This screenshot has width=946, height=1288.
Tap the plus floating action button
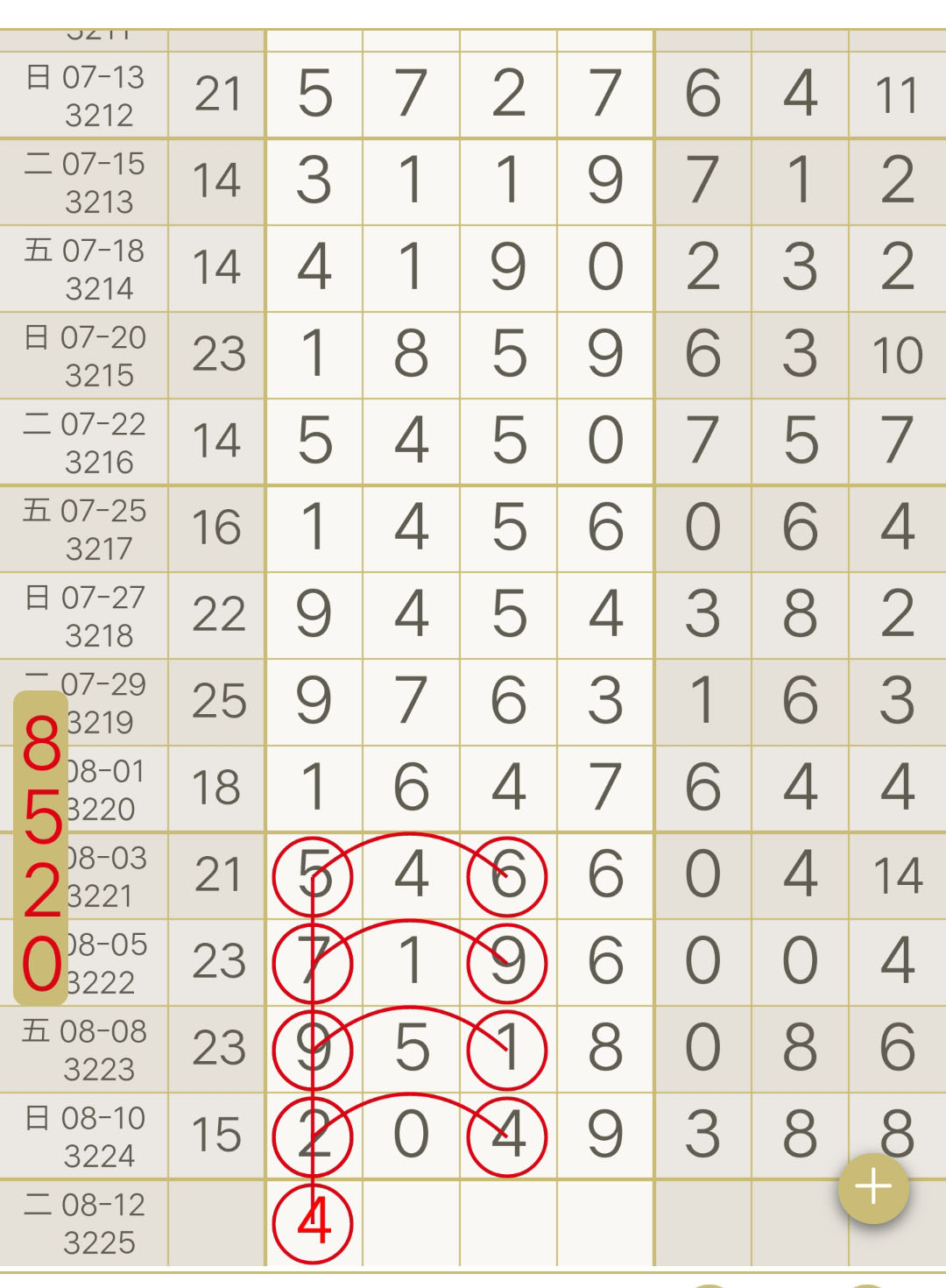click(873, 1188)
